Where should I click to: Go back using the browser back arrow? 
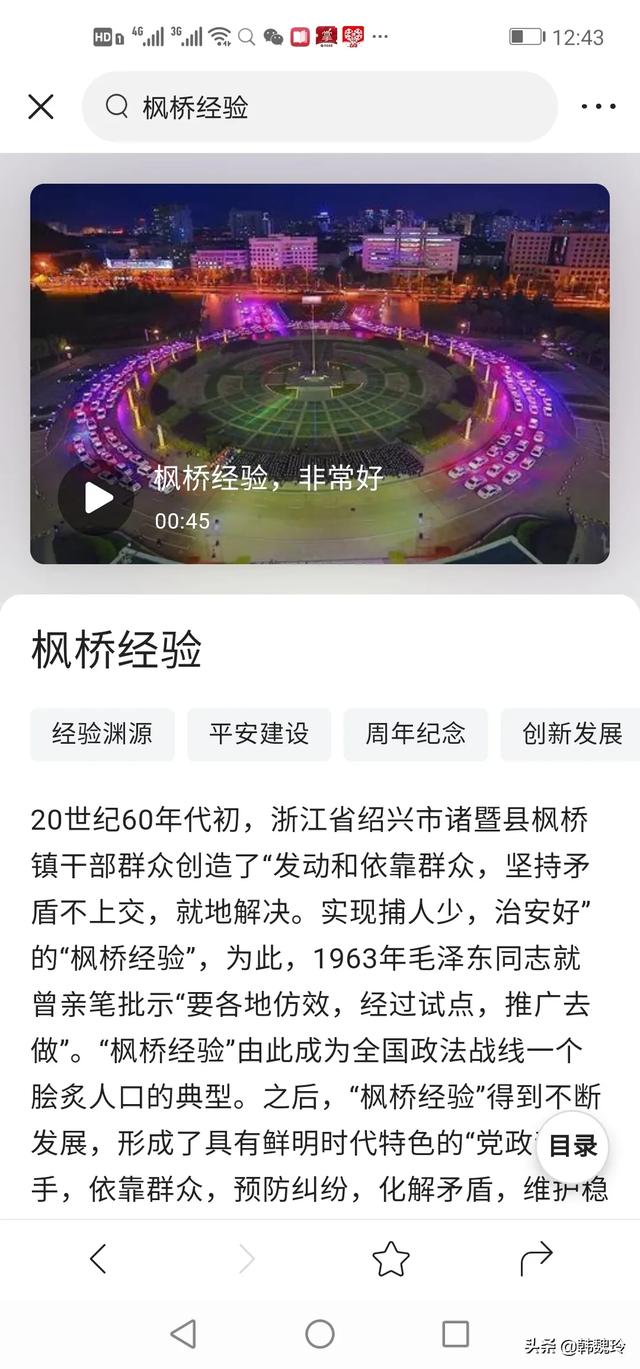pyautogui.click(x=98, y=1258)
